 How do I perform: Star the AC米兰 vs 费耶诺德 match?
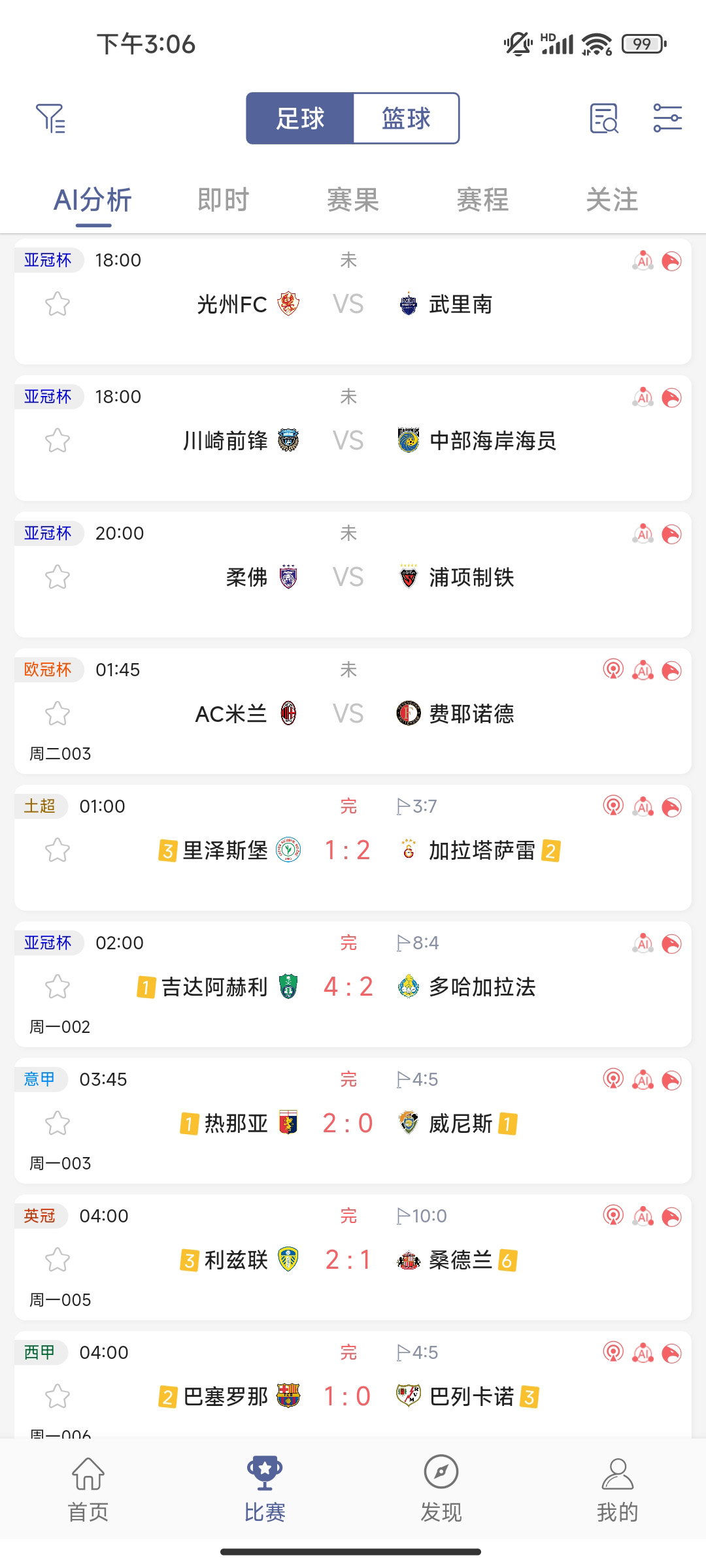pyautogui.click(x=58, y=713)
